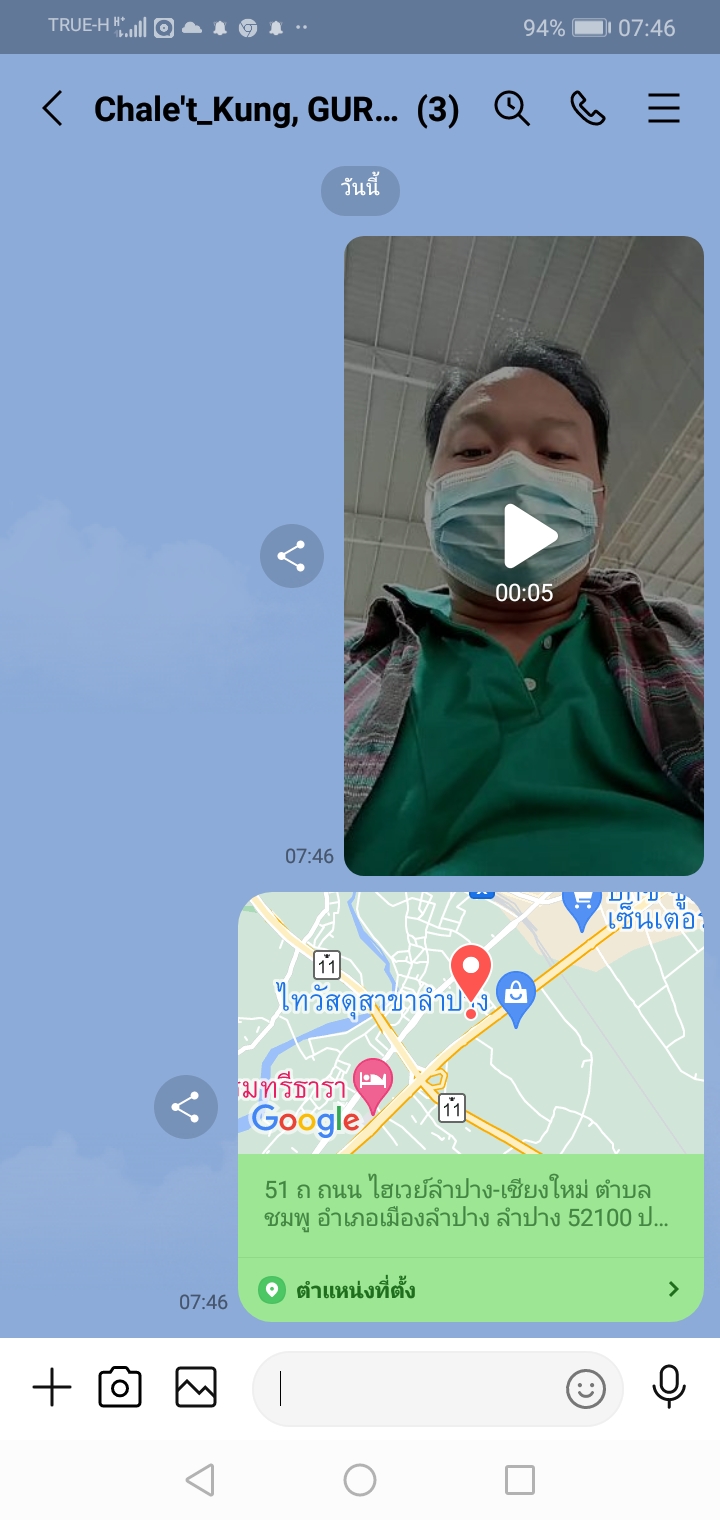Open location details via ตำแหน่งที่ตั้ง

point(471,1289)
